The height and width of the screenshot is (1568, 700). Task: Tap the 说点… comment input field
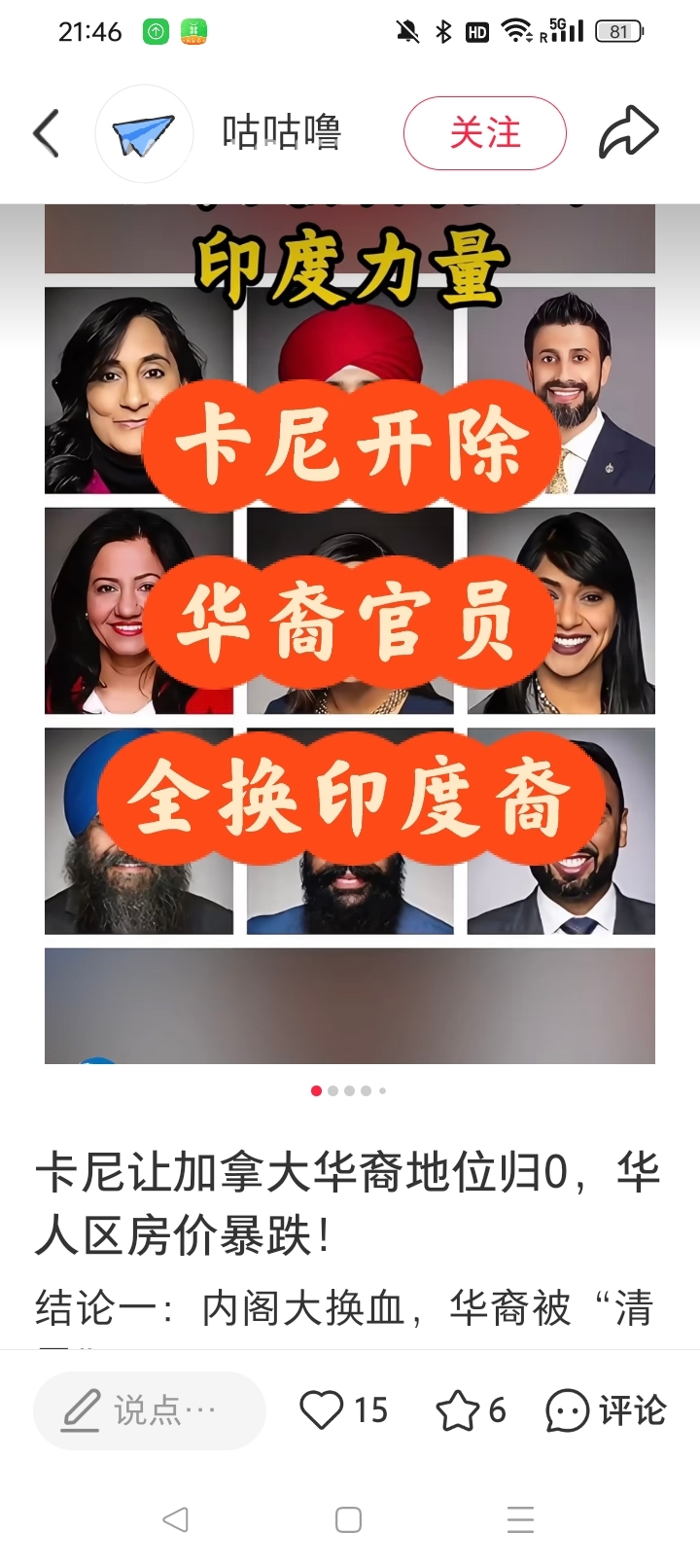[x=149, y=1409]
